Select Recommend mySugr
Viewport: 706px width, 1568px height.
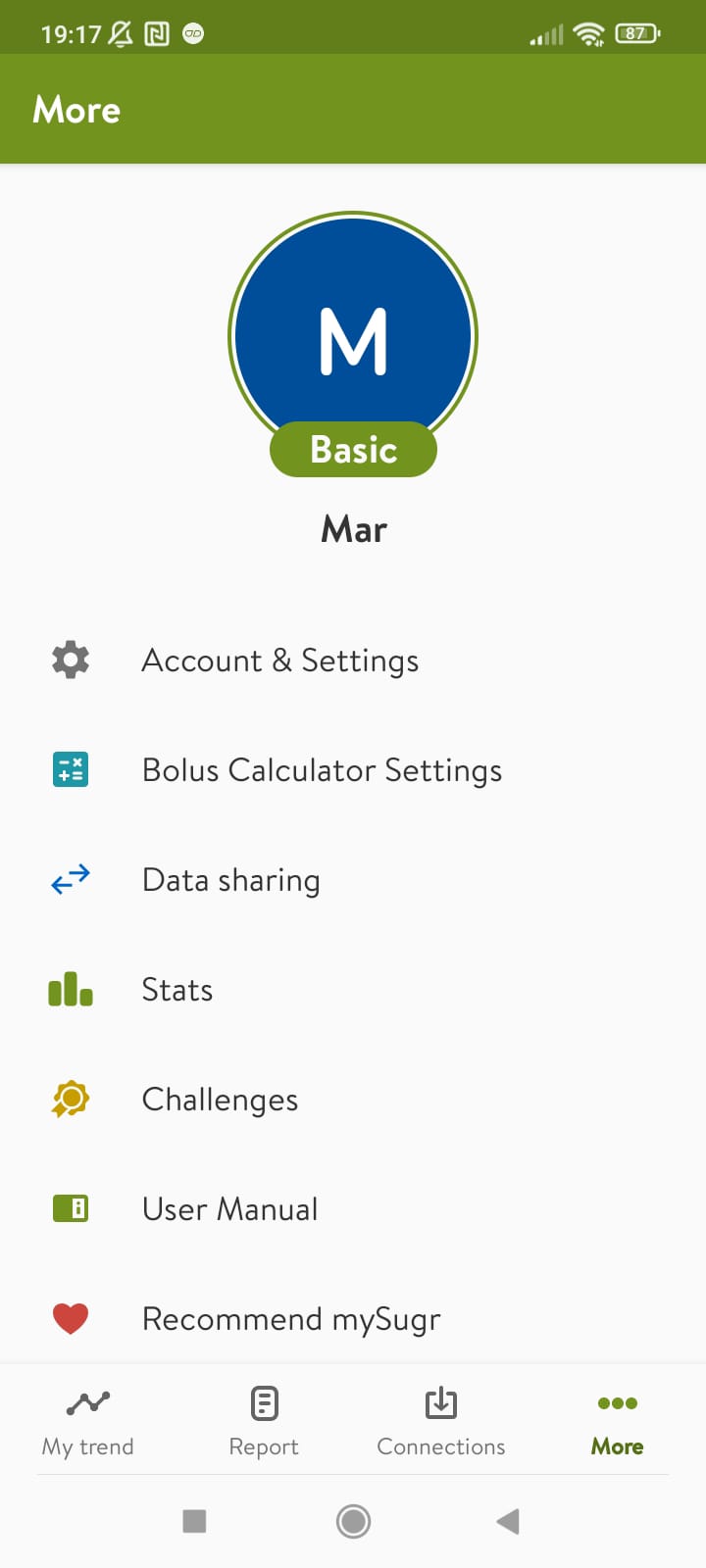tap(291, 1319)
